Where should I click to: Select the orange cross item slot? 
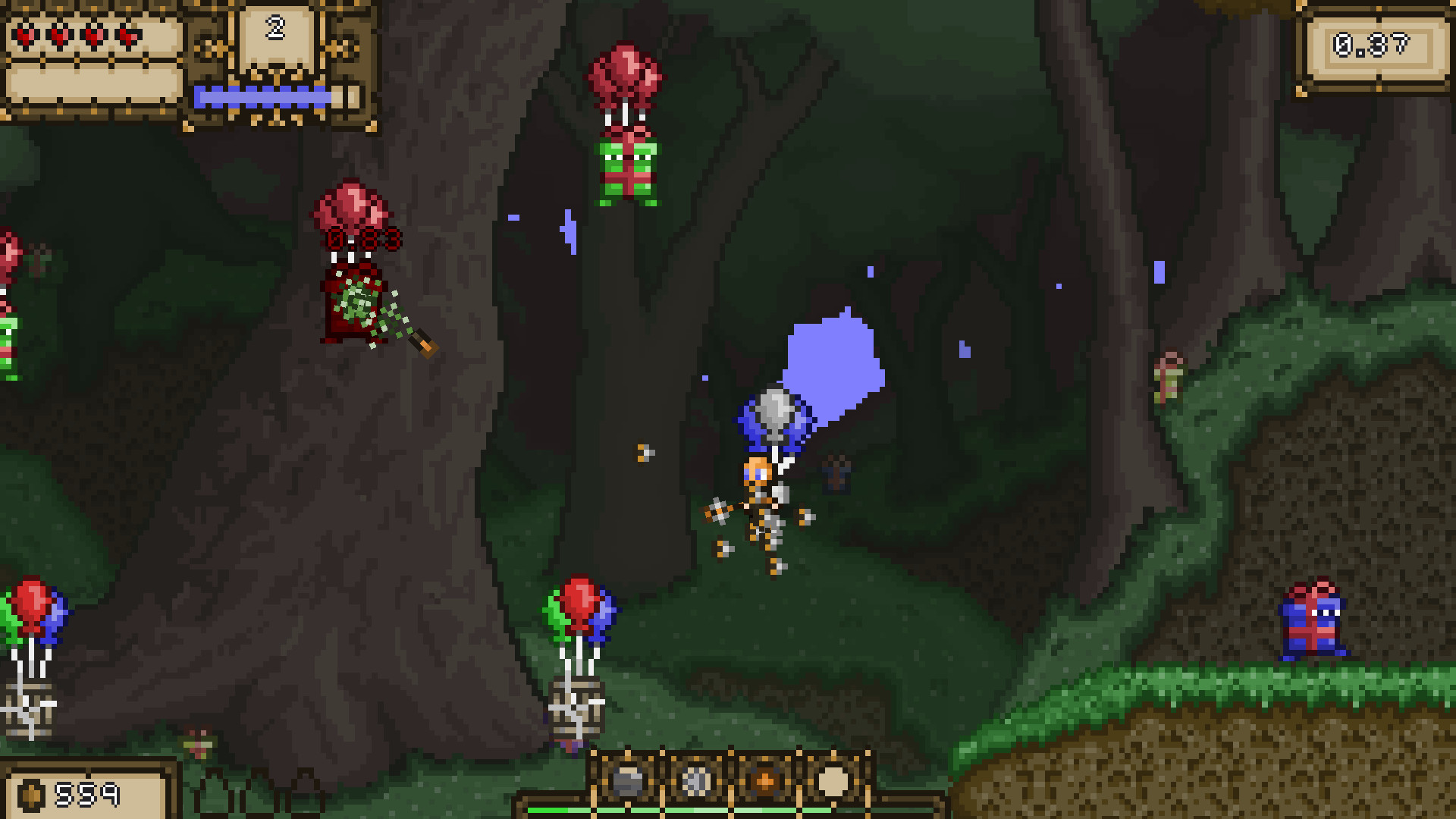764,781
